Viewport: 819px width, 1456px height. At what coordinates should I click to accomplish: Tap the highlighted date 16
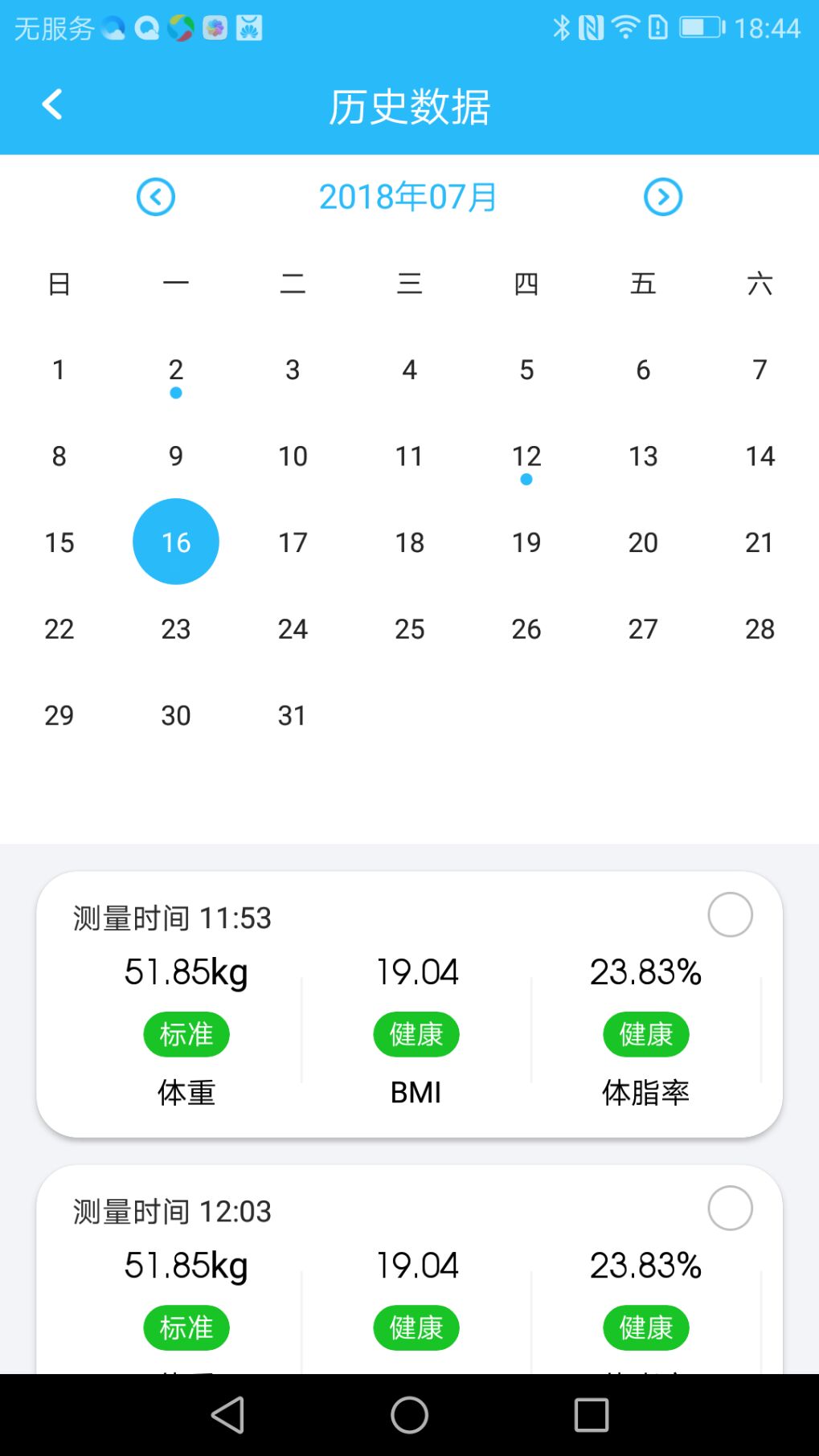pyautogui.click(x=176, y=542)
